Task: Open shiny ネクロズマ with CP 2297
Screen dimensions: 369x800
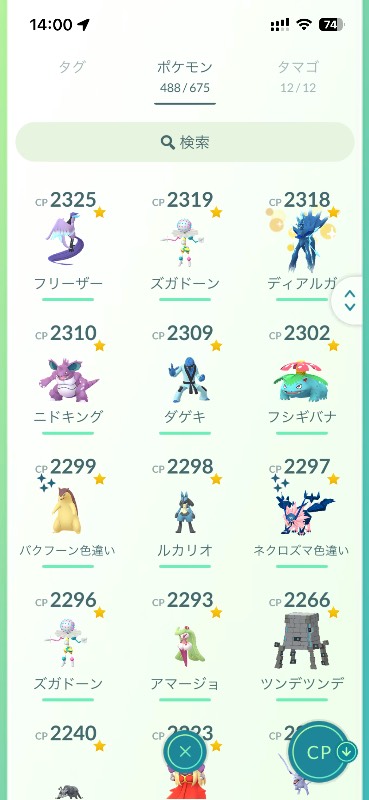Action: click(x=302, y=512)
